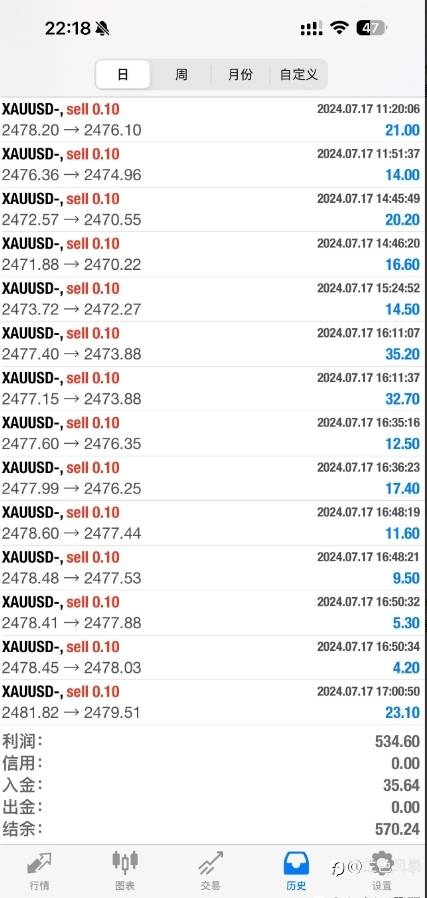The width and height of the screenshot is (427, 898).
Task: Open the 11:20:06 trade with profit 21.00
Action: [x=214, y=120]
